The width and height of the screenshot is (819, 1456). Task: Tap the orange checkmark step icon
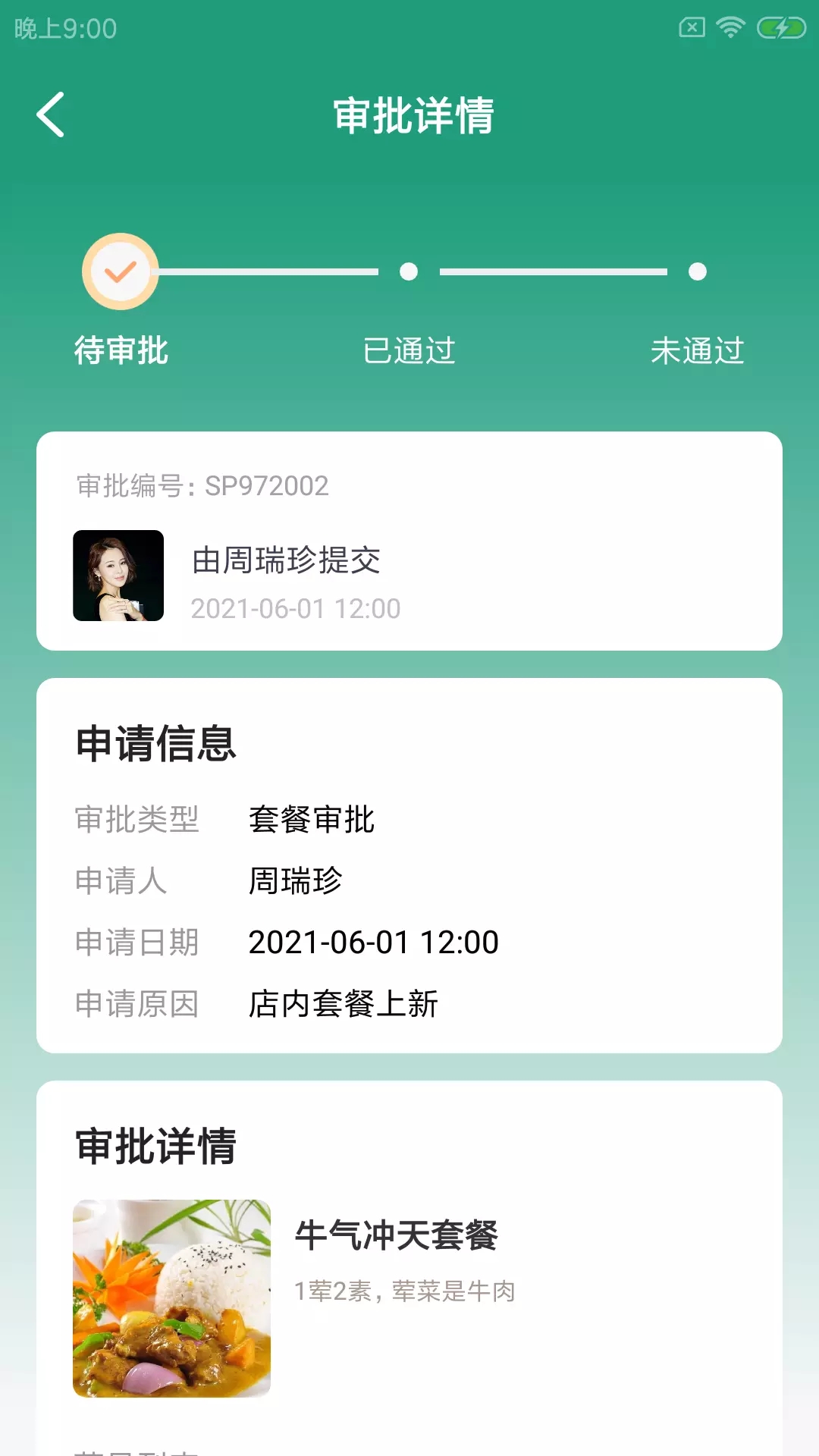click(121, 271)
